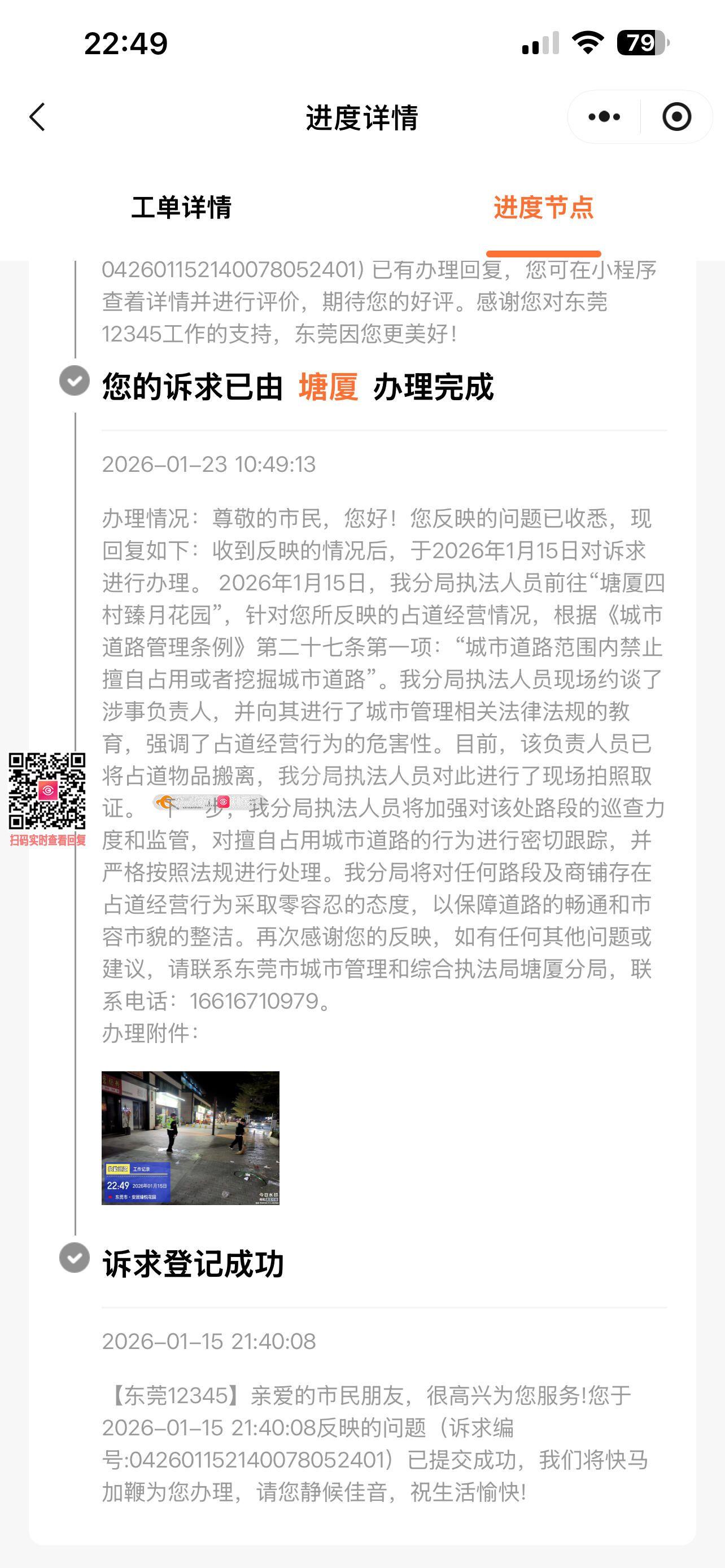
Task: Open the mini program more options menu
Action: 604,117
